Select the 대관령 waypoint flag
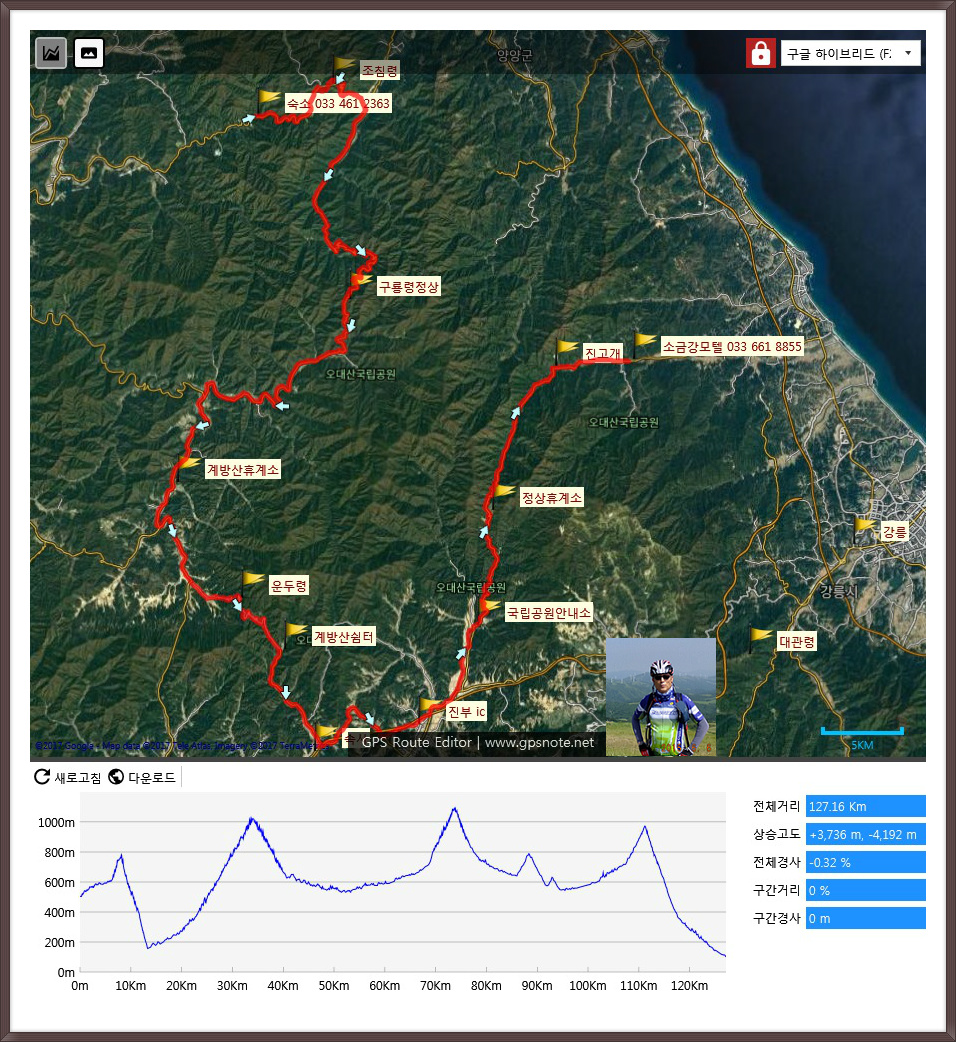The height and width of the screenshot is (1042, 956). pos(761,636)
